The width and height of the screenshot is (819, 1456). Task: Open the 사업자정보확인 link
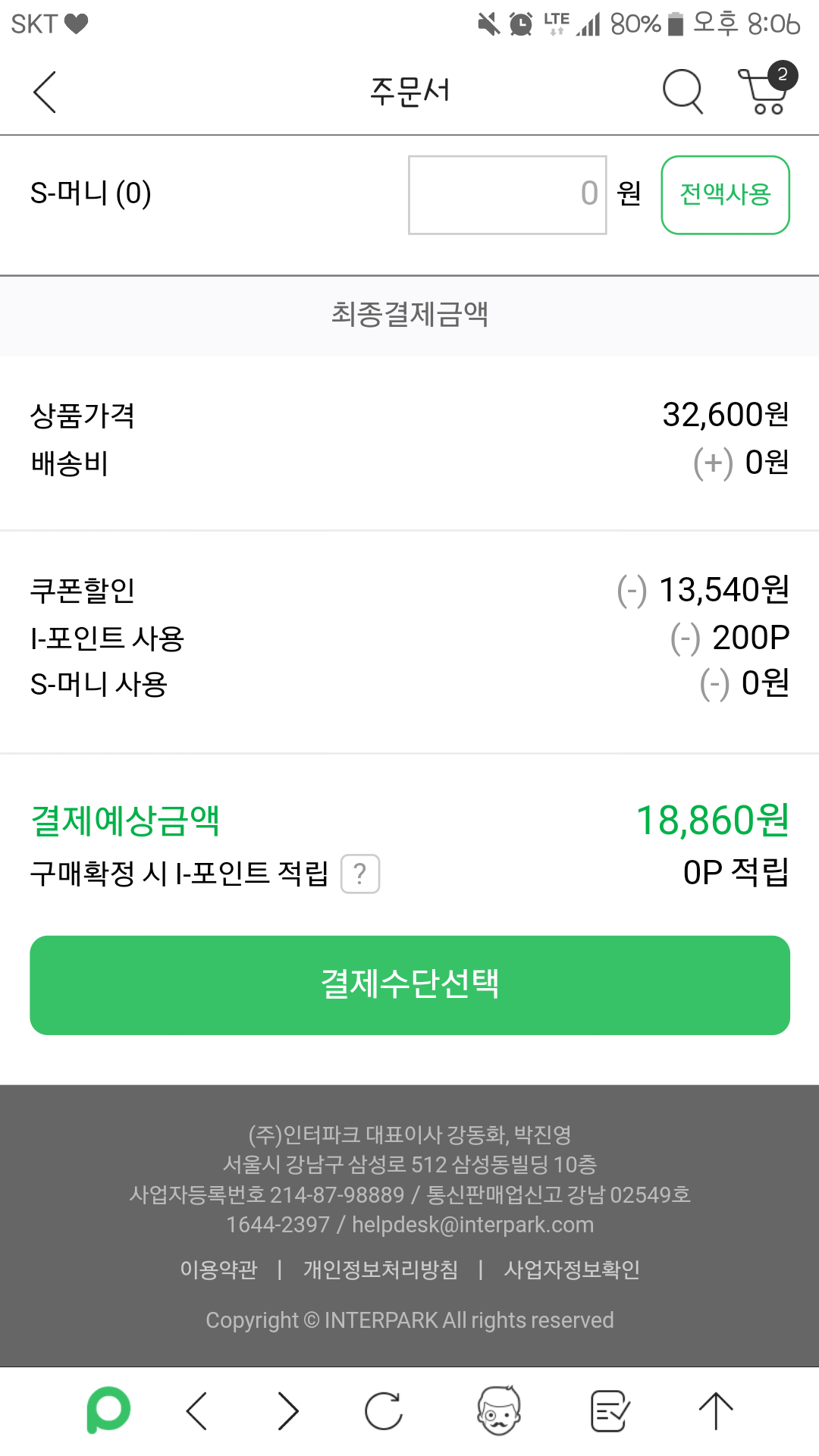[572, 1269]
